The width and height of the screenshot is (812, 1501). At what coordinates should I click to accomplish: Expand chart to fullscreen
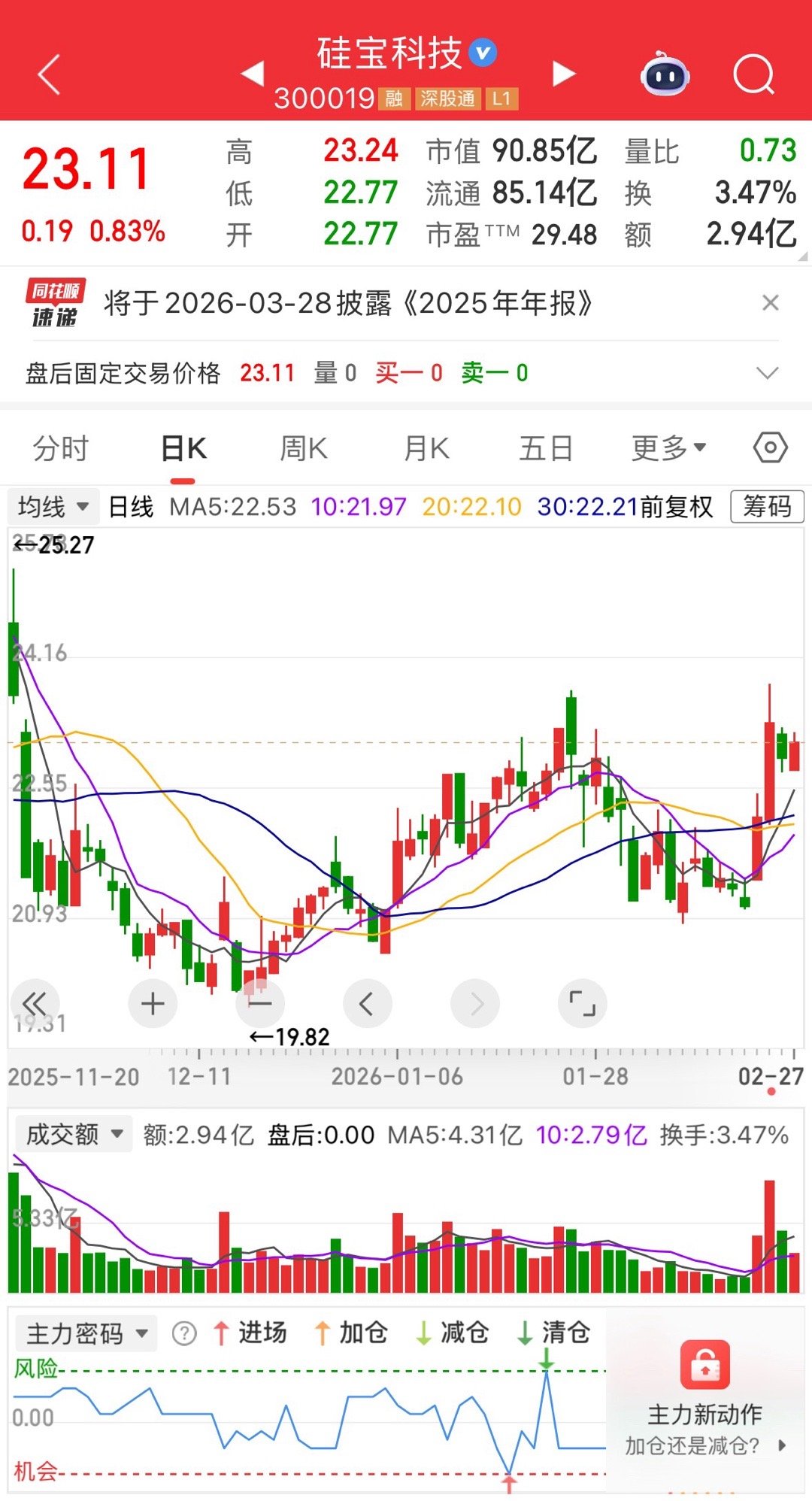pos(583,1003)
